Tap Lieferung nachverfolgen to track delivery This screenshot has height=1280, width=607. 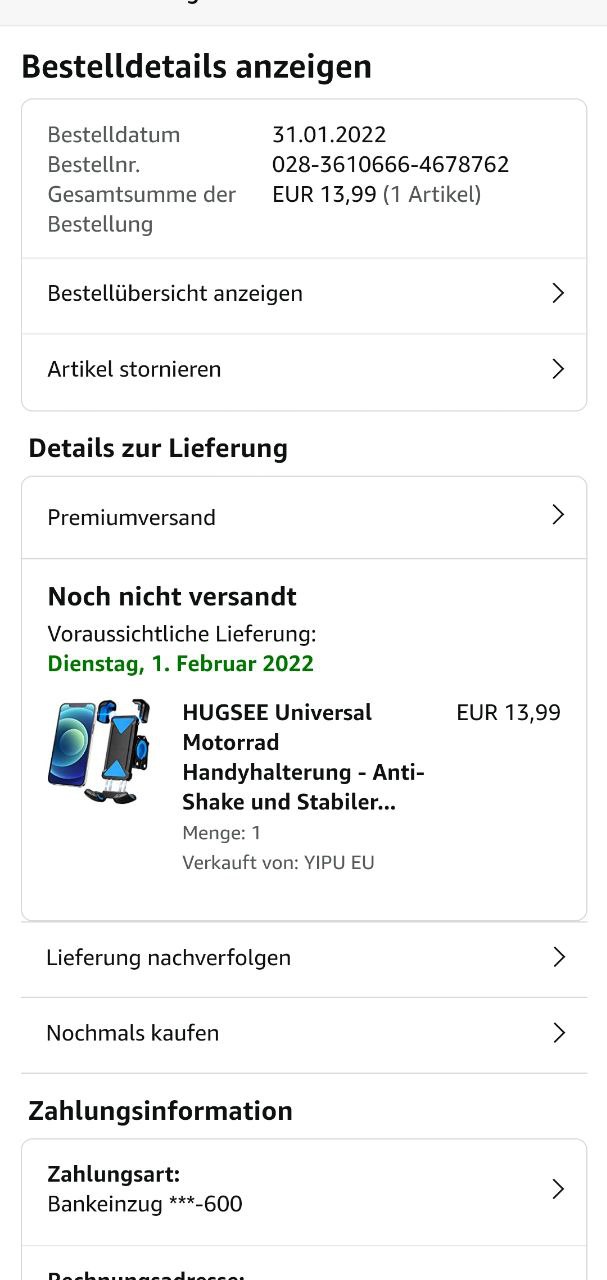[x=304, y=959]
